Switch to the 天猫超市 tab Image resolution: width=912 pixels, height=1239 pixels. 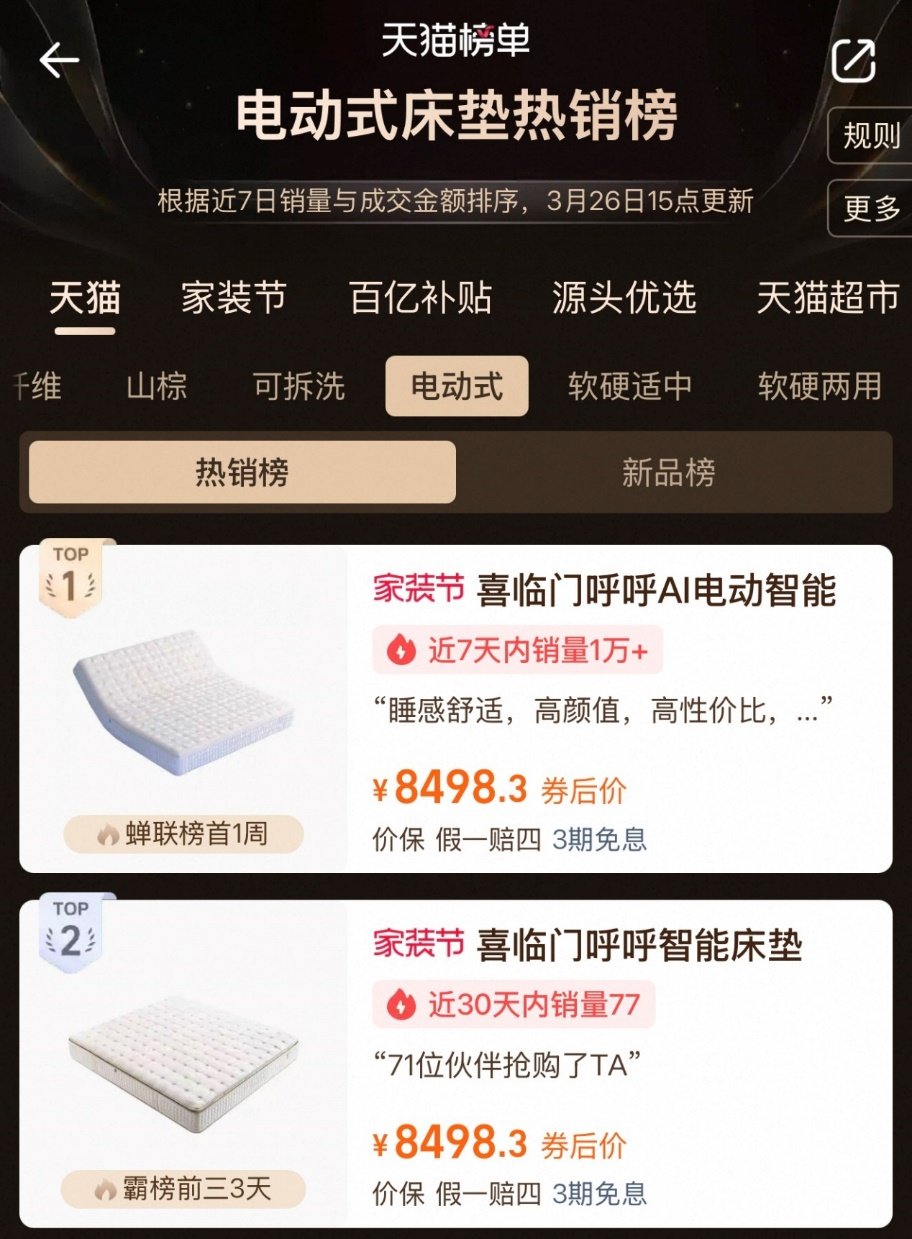pyautogui.click(x=827, y=298)
